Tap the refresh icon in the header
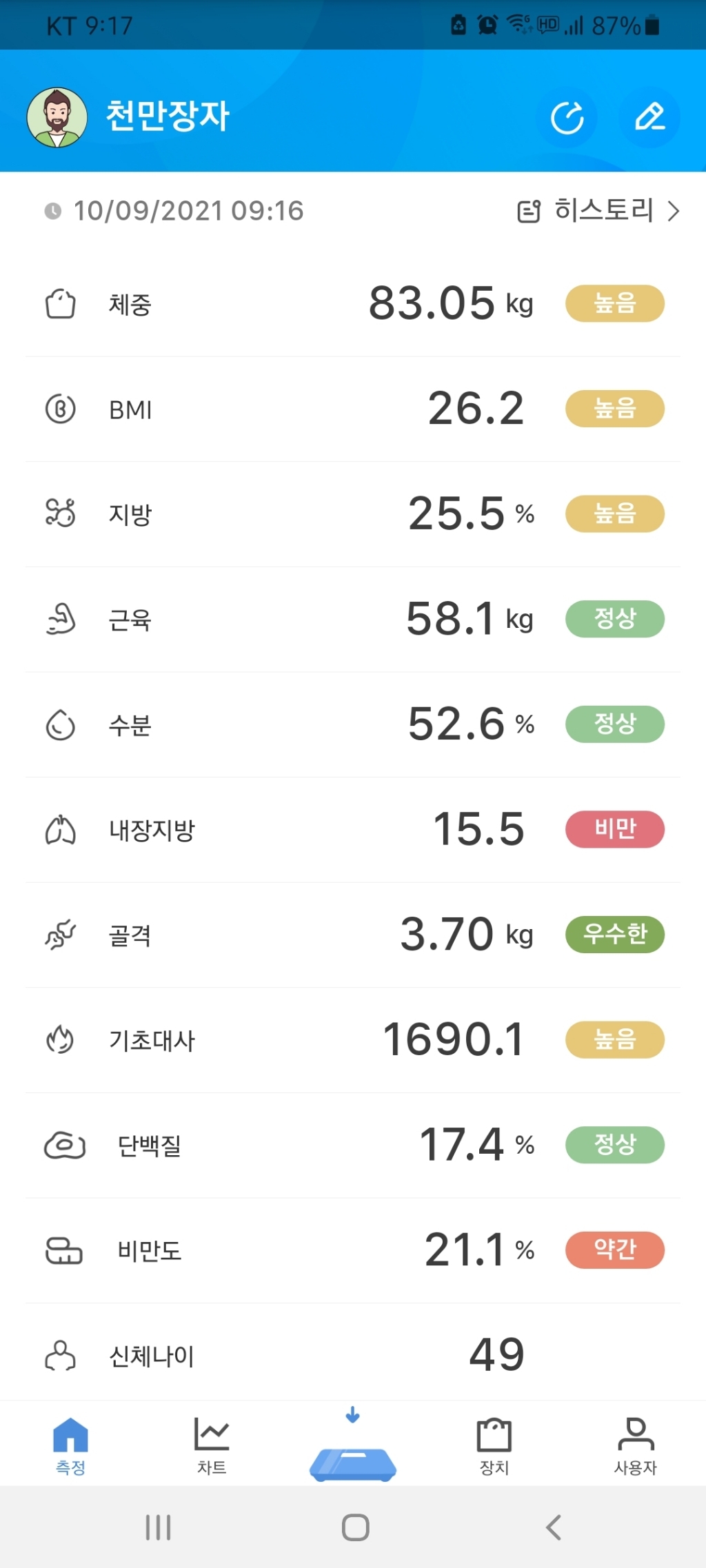The image size is (706, 1568). (567, 117)
